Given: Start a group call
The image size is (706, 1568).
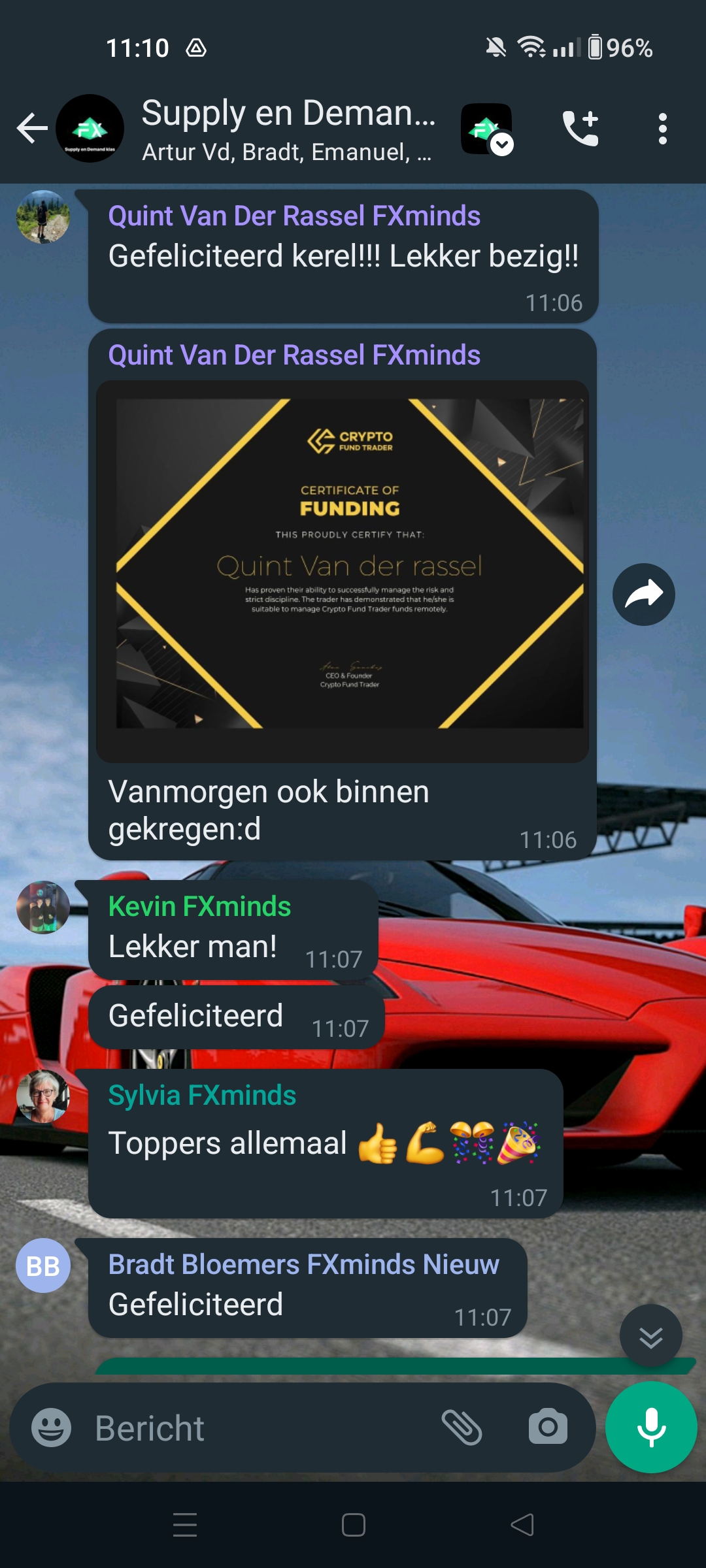Looking at the screenshot, I should pyautogui.click(x=580, y=128).
